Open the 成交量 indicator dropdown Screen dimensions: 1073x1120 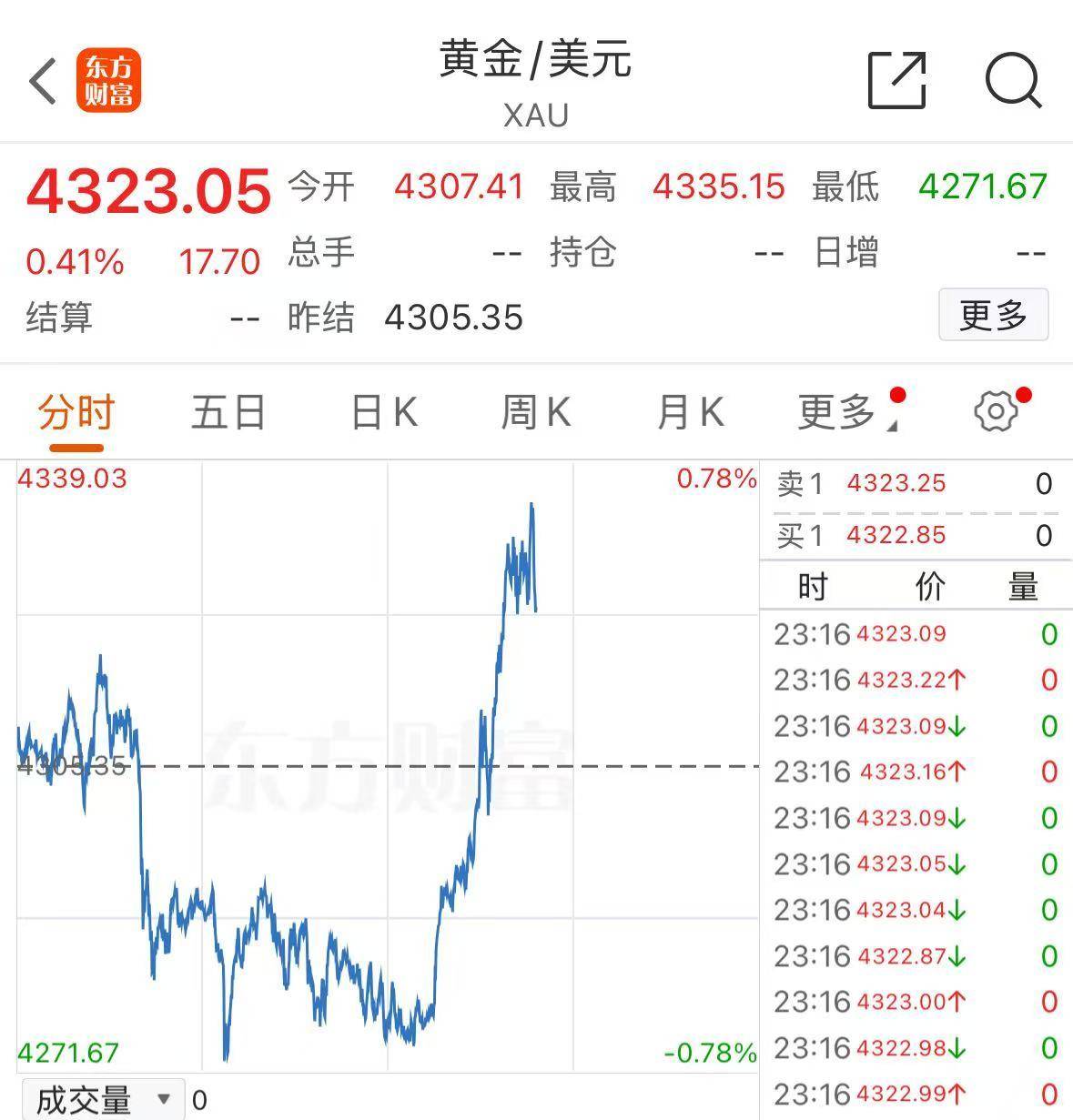[102, 1099]
